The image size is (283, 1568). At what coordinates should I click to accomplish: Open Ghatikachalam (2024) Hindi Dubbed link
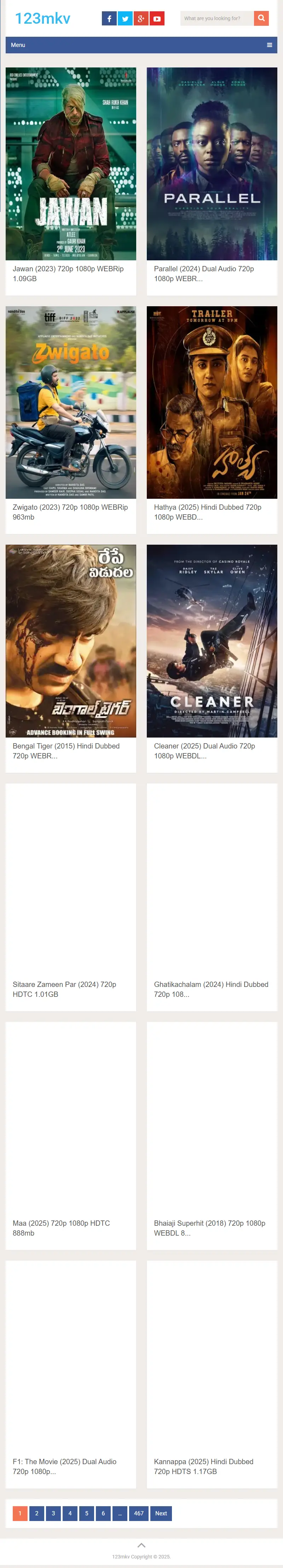(x=210, y=988)
